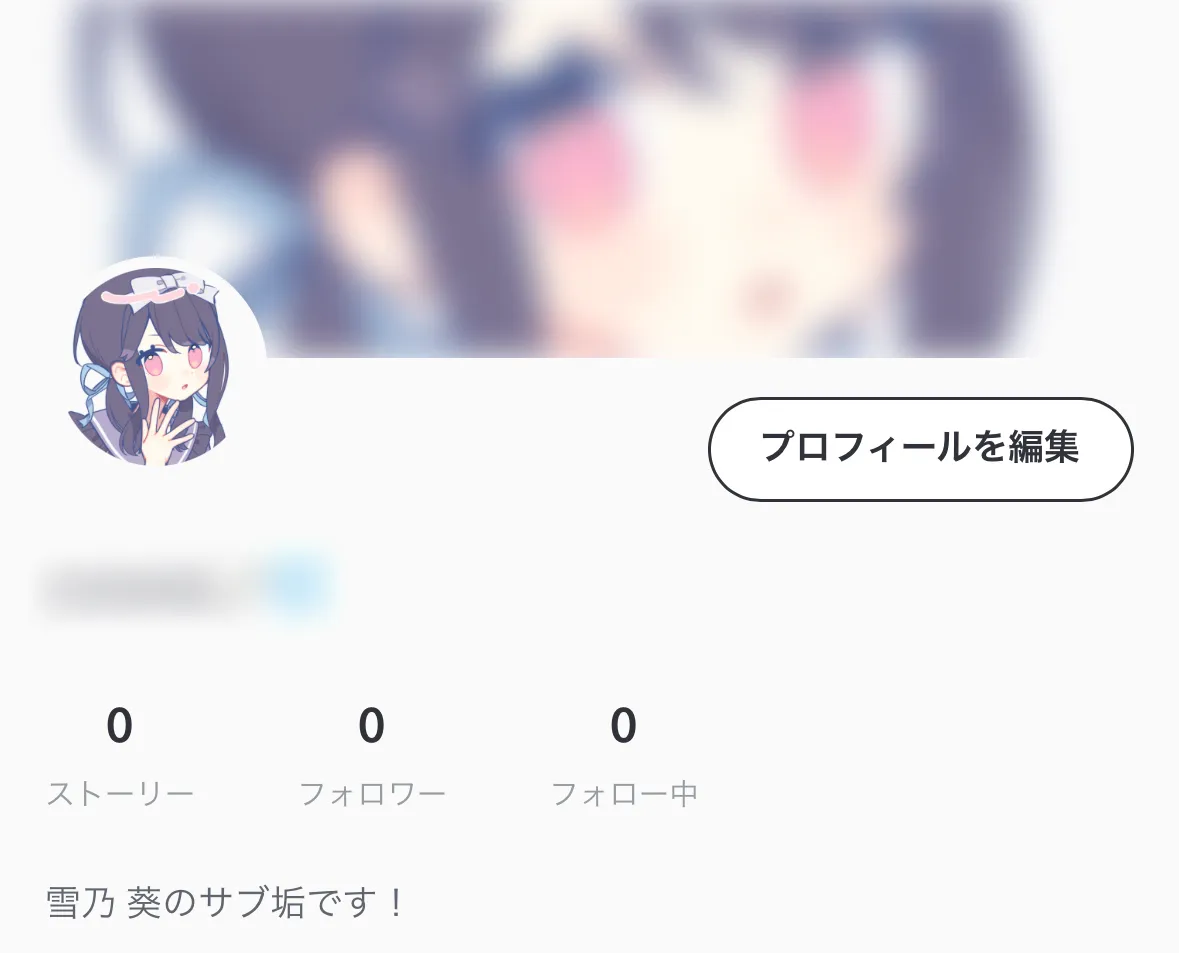This screenshot has width=1179, height=953.
Task: Open the round profile avatar picture
Action: 162,365
